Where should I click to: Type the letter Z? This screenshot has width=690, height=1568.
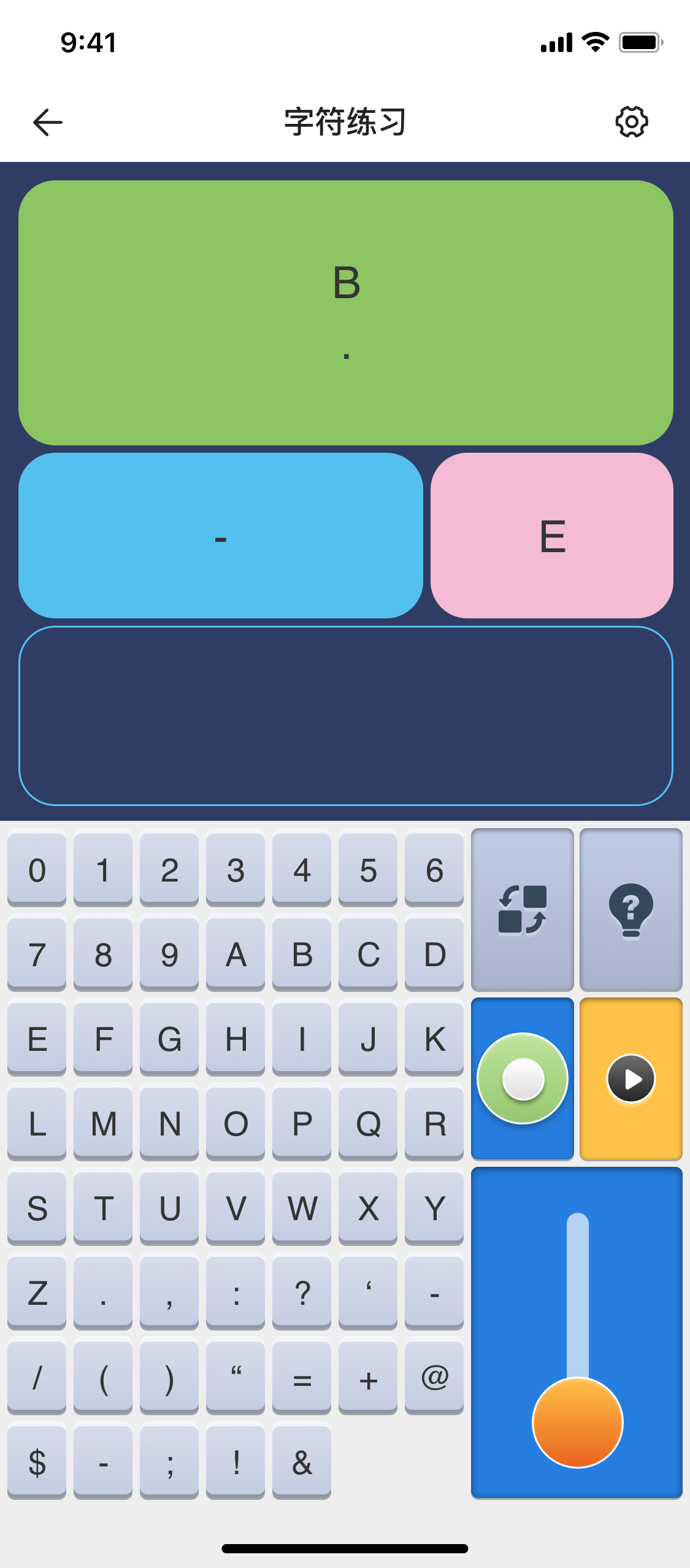[37, 1293]
